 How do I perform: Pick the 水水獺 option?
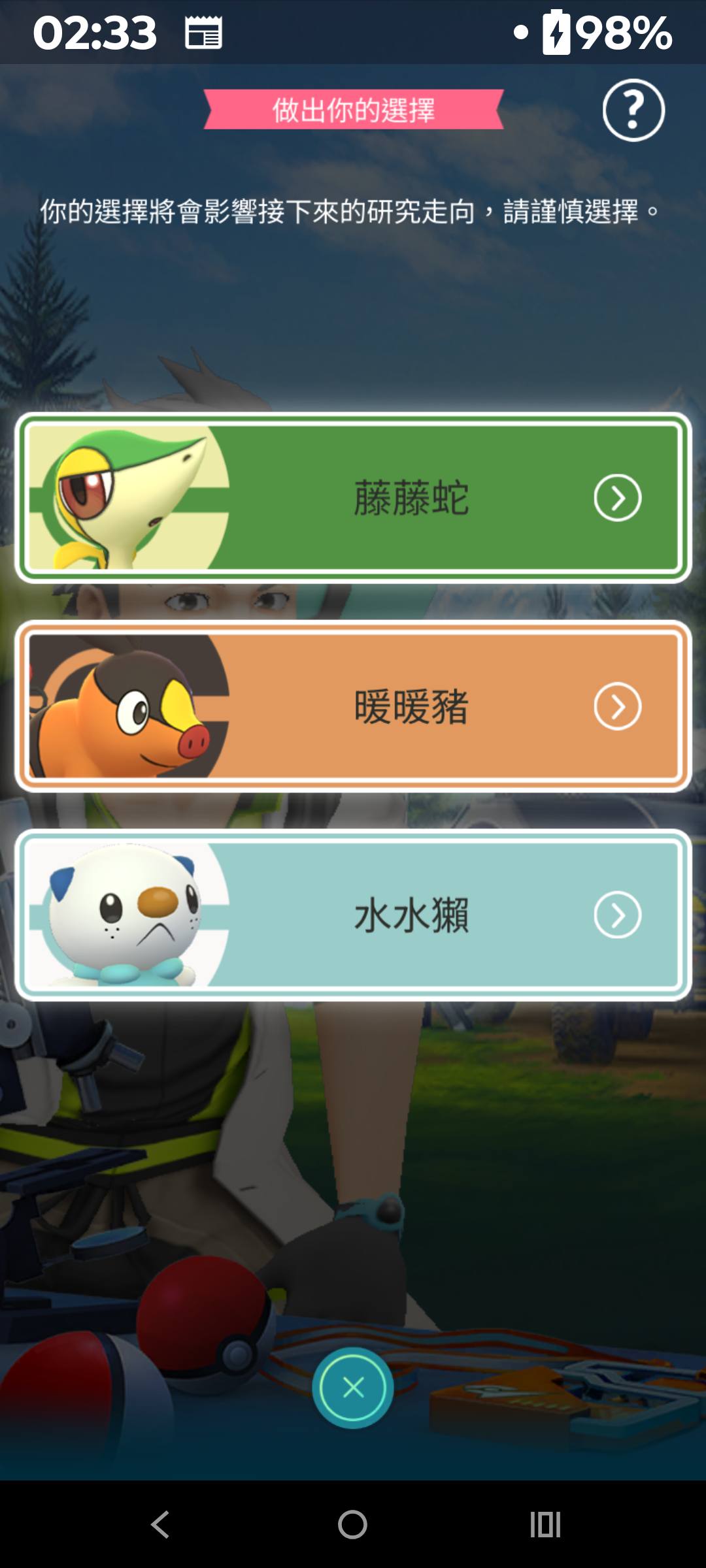[353, 915]
